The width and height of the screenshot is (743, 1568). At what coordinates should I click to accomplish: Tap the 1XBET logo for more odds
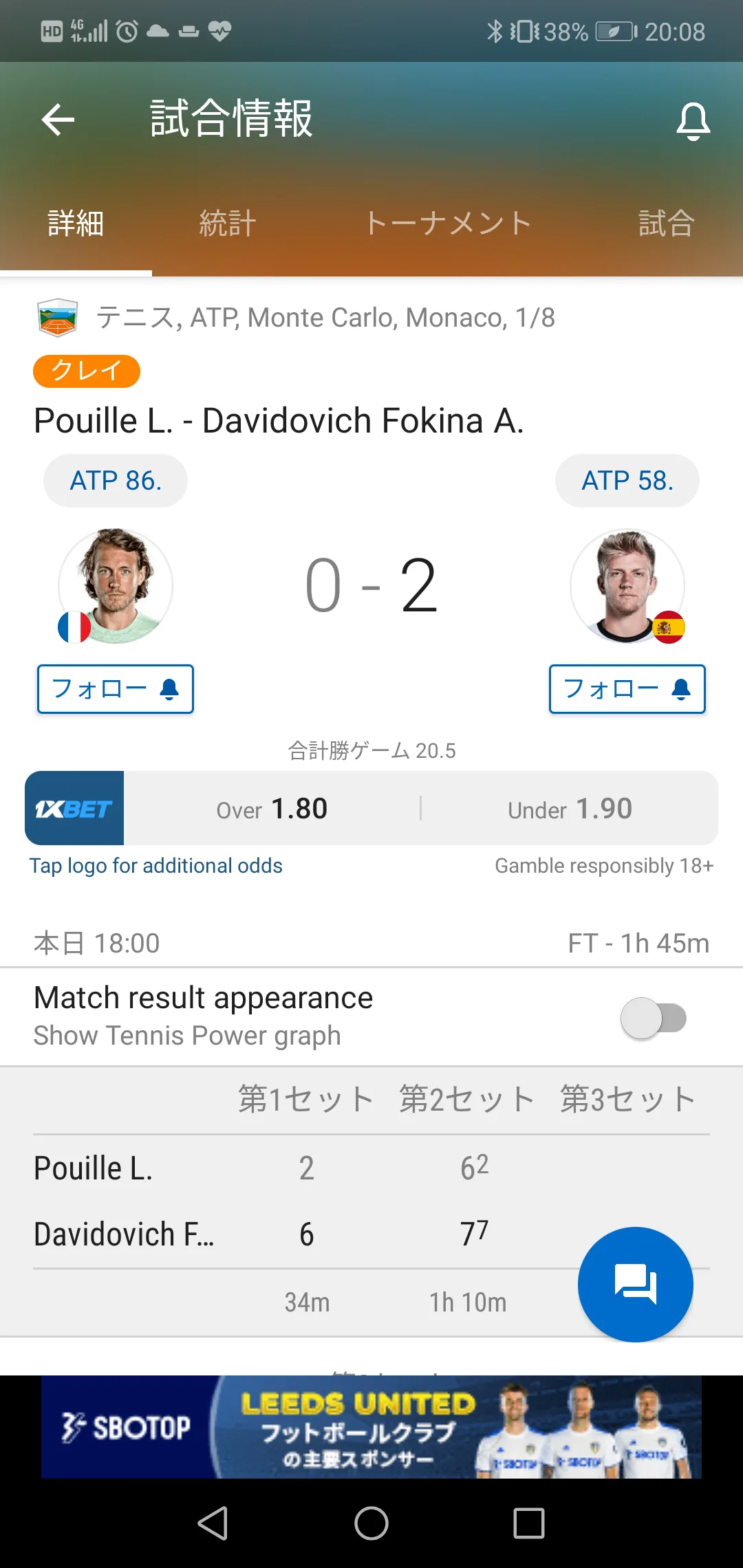point(74,808)
